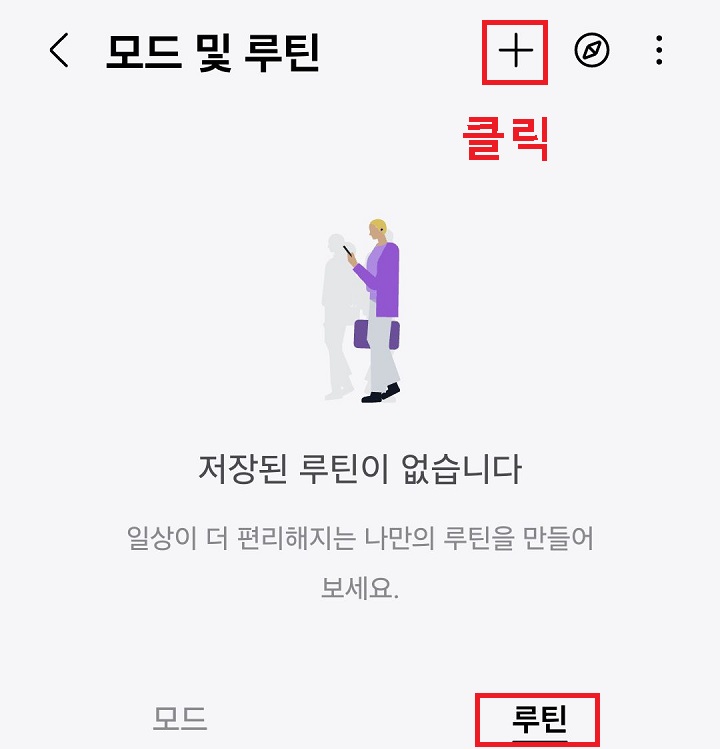Tap the 저장된 루틴이 없습니다 message

pyautogui.click(x=360, y=466)
